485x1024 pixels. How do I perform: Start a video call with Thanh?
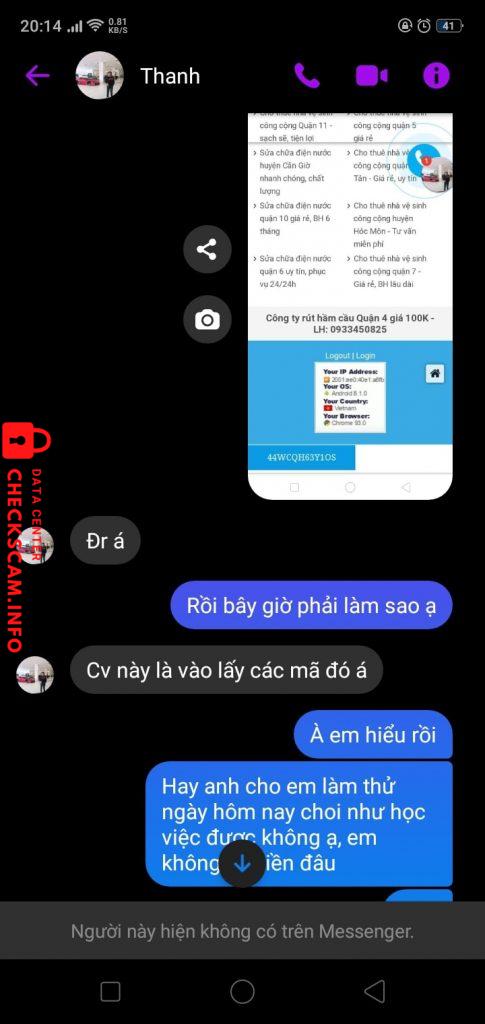[x=371, y=76]
